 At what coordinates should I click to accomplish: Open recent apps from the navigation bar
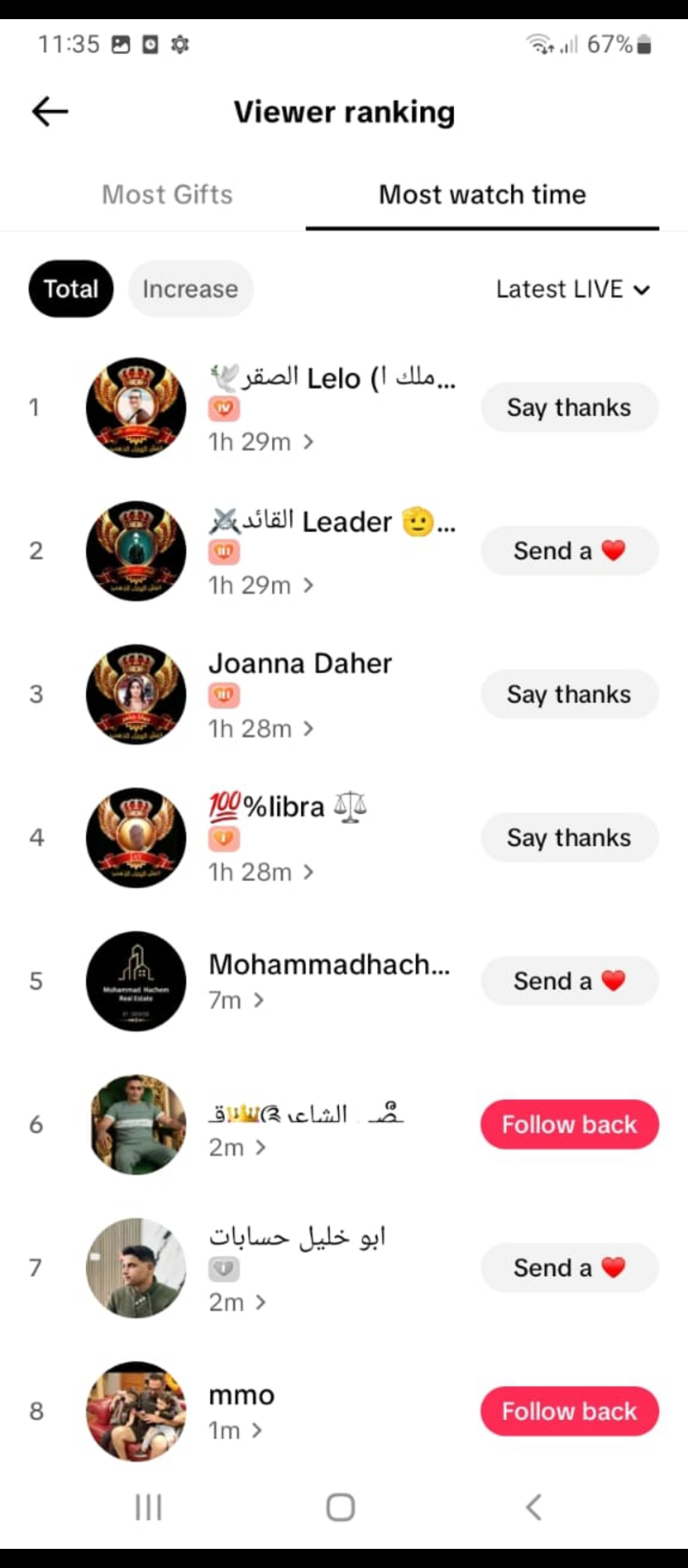148,1507
